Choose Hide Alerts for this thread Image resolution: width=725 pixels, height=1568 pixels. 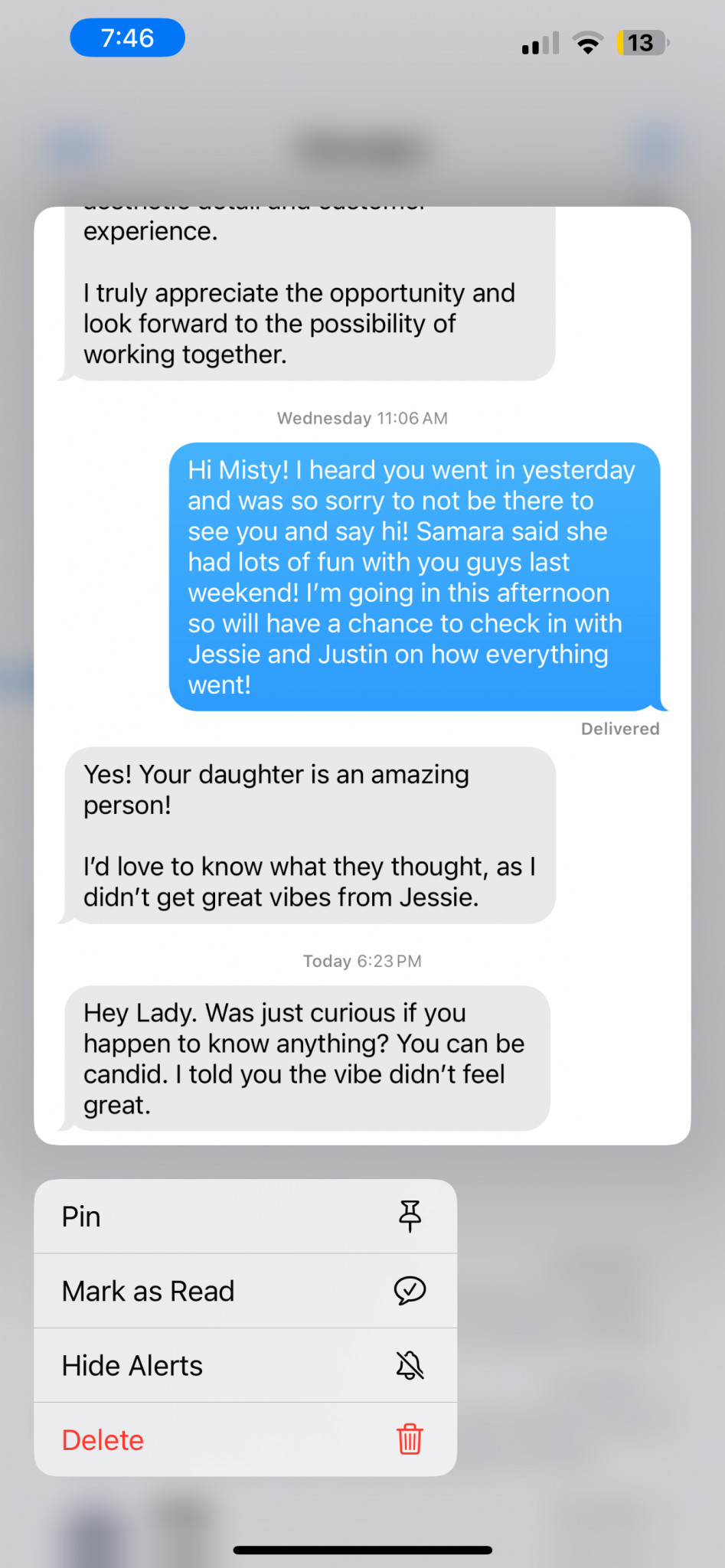pyautogui.click(x=245, y=1365)
